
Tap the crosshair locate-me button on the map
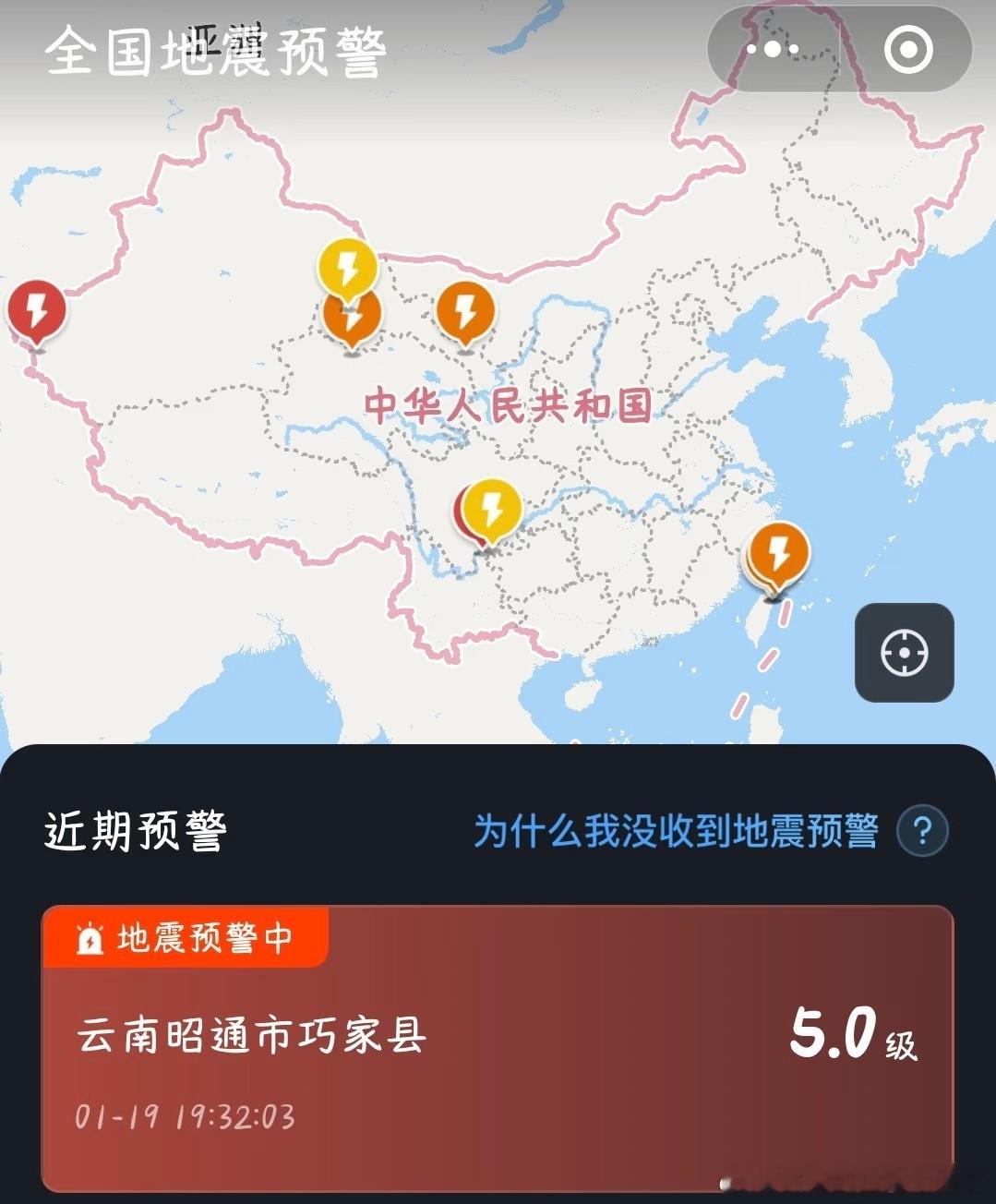904,653
